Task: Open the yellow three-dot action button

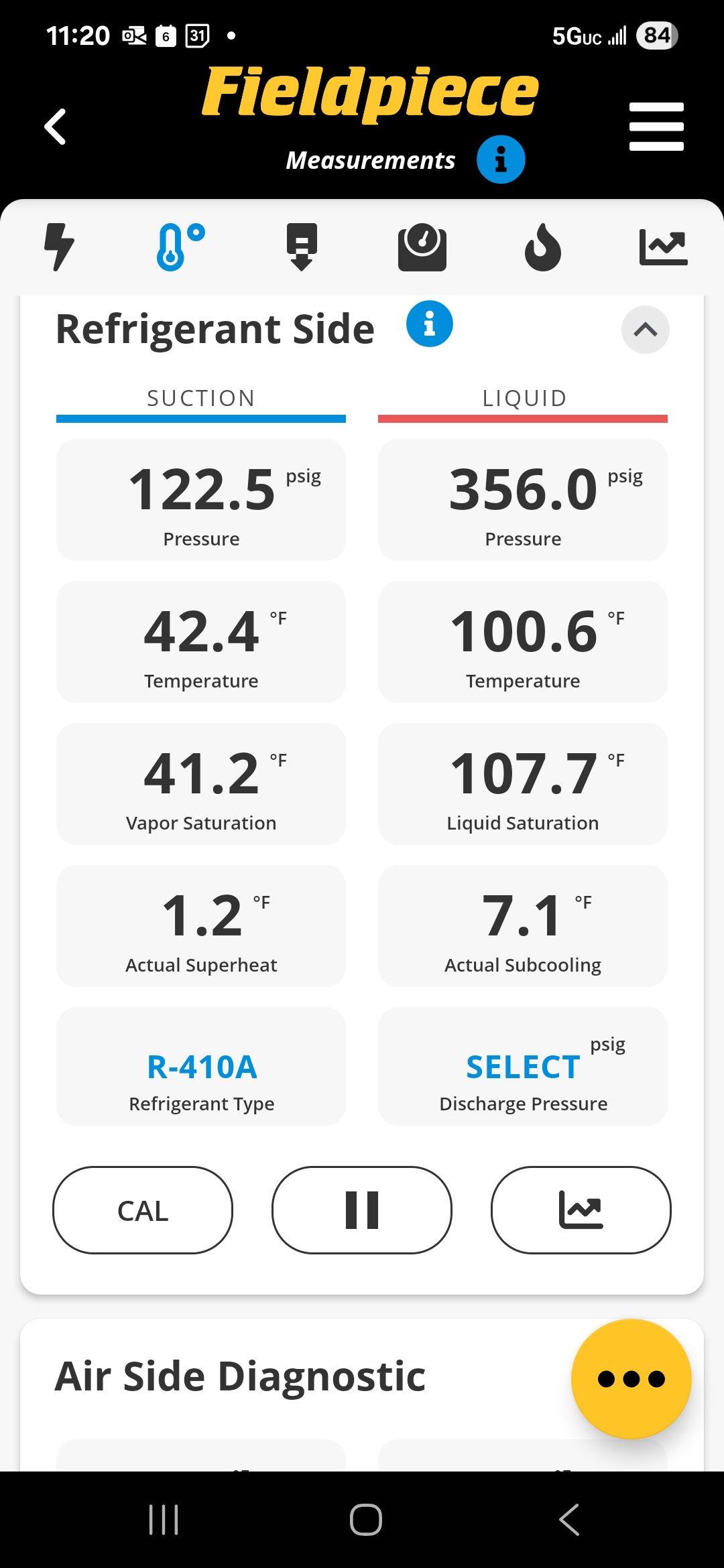Action: (x=631, y=1378)
